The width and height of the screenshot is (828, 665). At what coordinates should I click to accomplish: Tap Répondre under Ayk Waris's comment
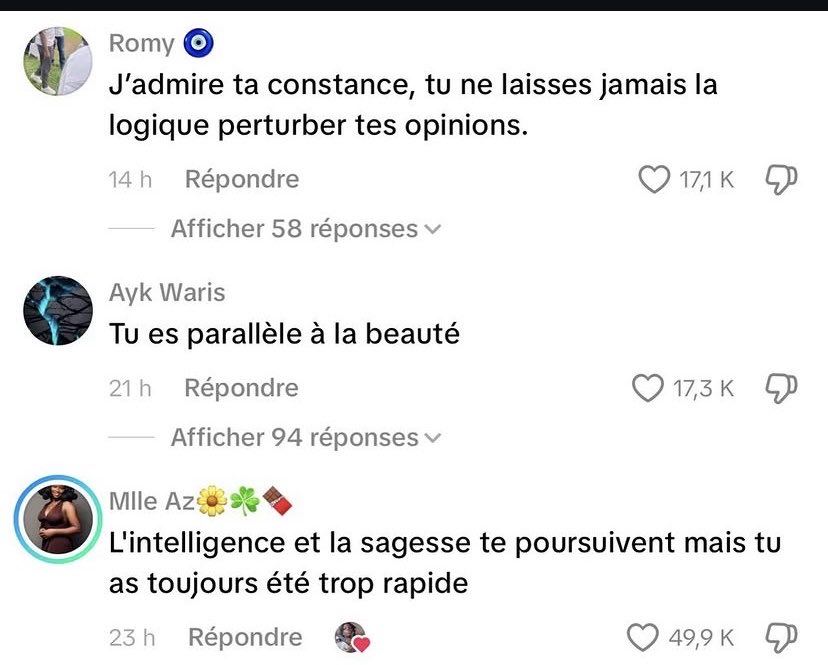pyautogui.click(x=241, y=388)
